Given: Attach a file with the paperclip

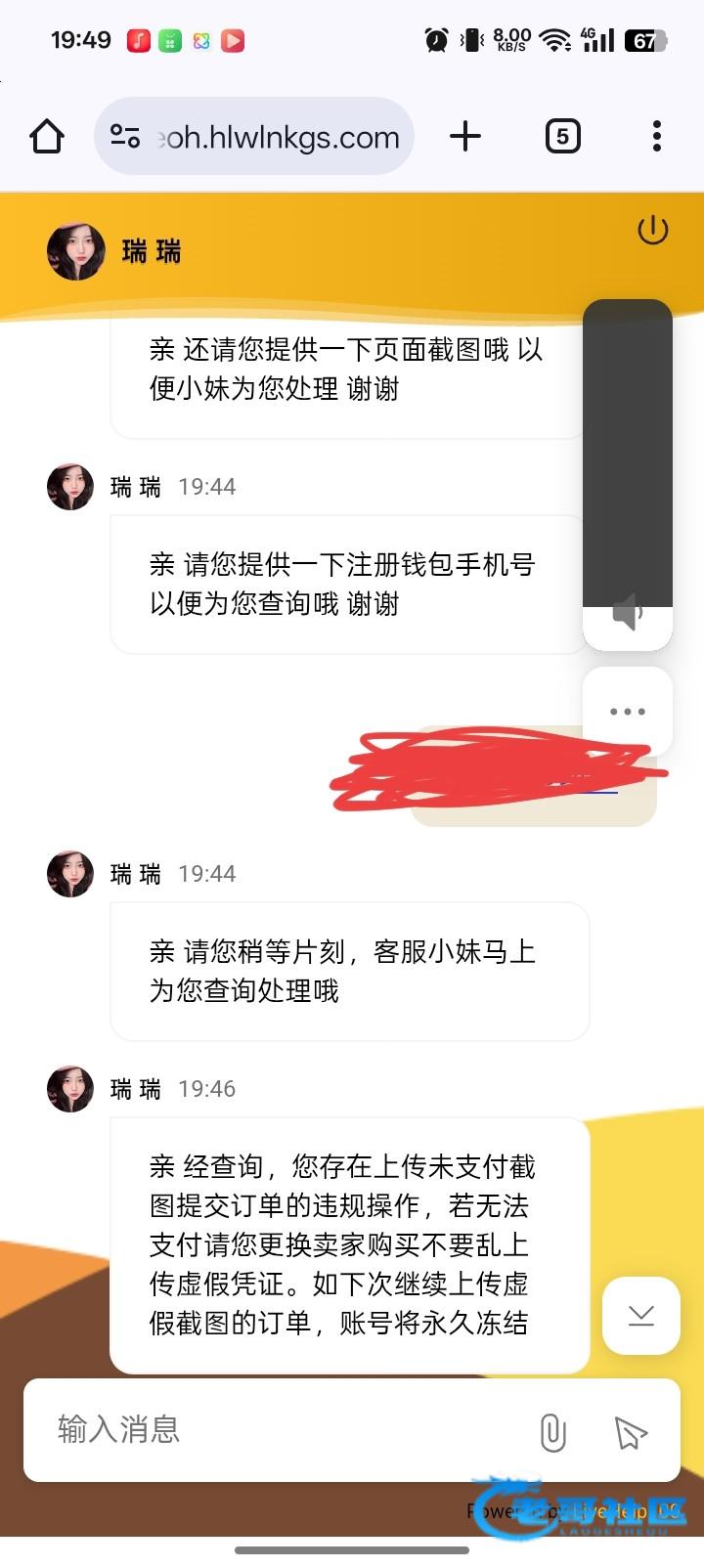Looking at the screenshot, I should [x=552, y=1433].
